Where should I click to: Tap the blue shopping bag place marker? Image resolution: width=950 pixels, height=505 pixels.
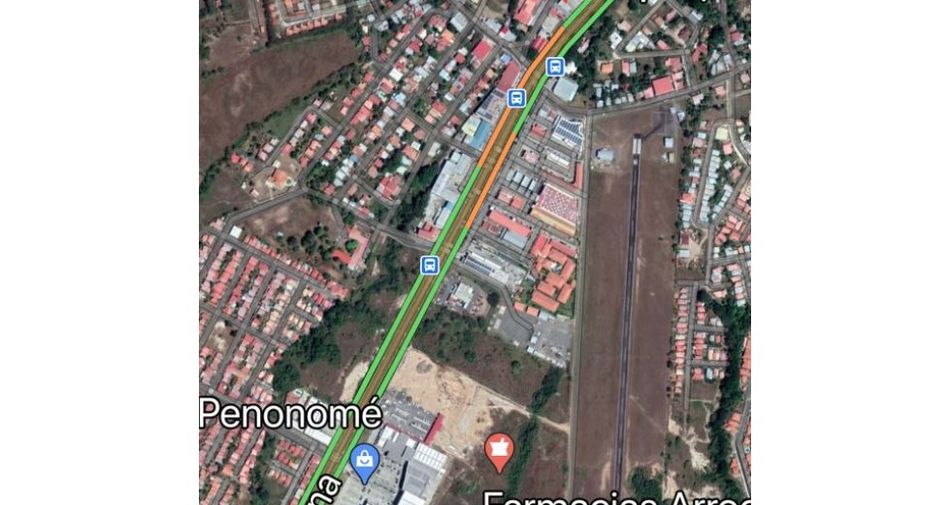tap(366, 459)
